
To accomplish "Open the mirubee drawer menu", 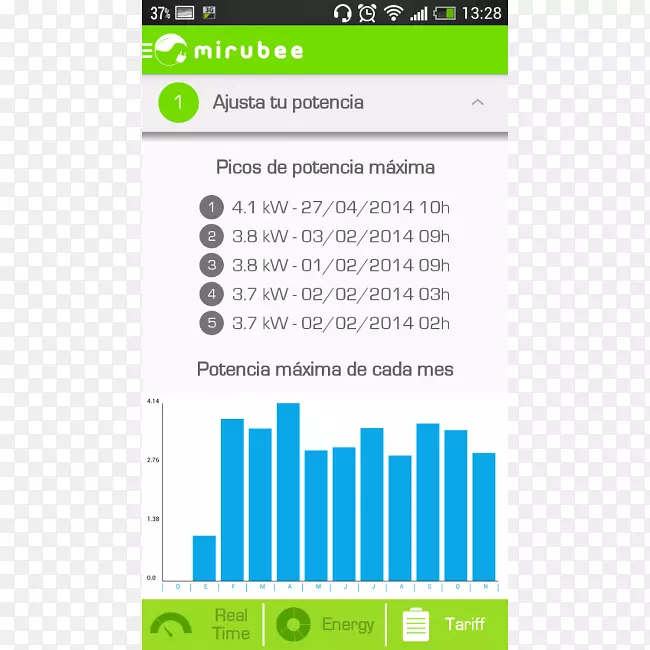I will pyautogui.click(x=148, y=51).
